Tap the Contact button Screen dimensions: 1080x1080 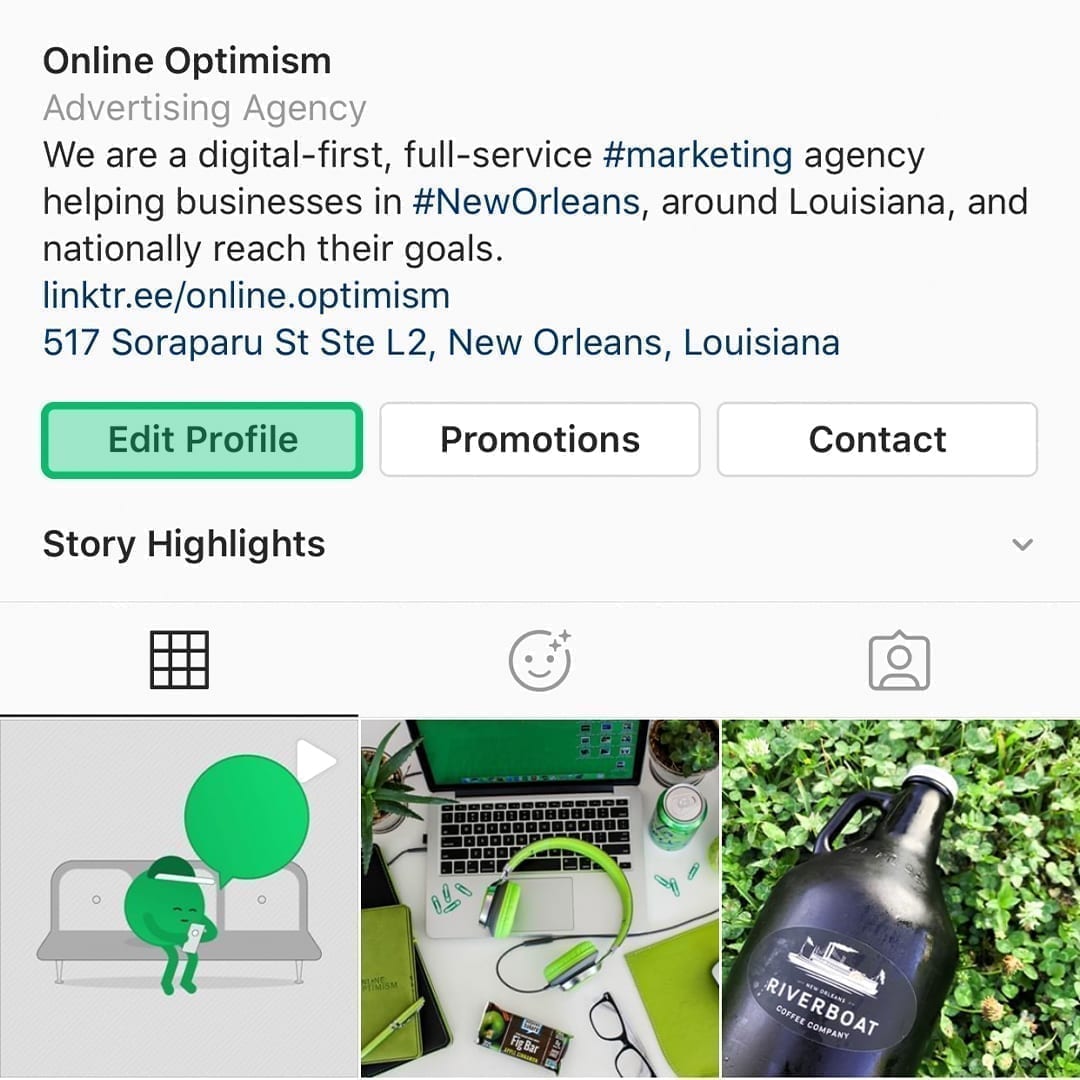click(x=877, y=440)
